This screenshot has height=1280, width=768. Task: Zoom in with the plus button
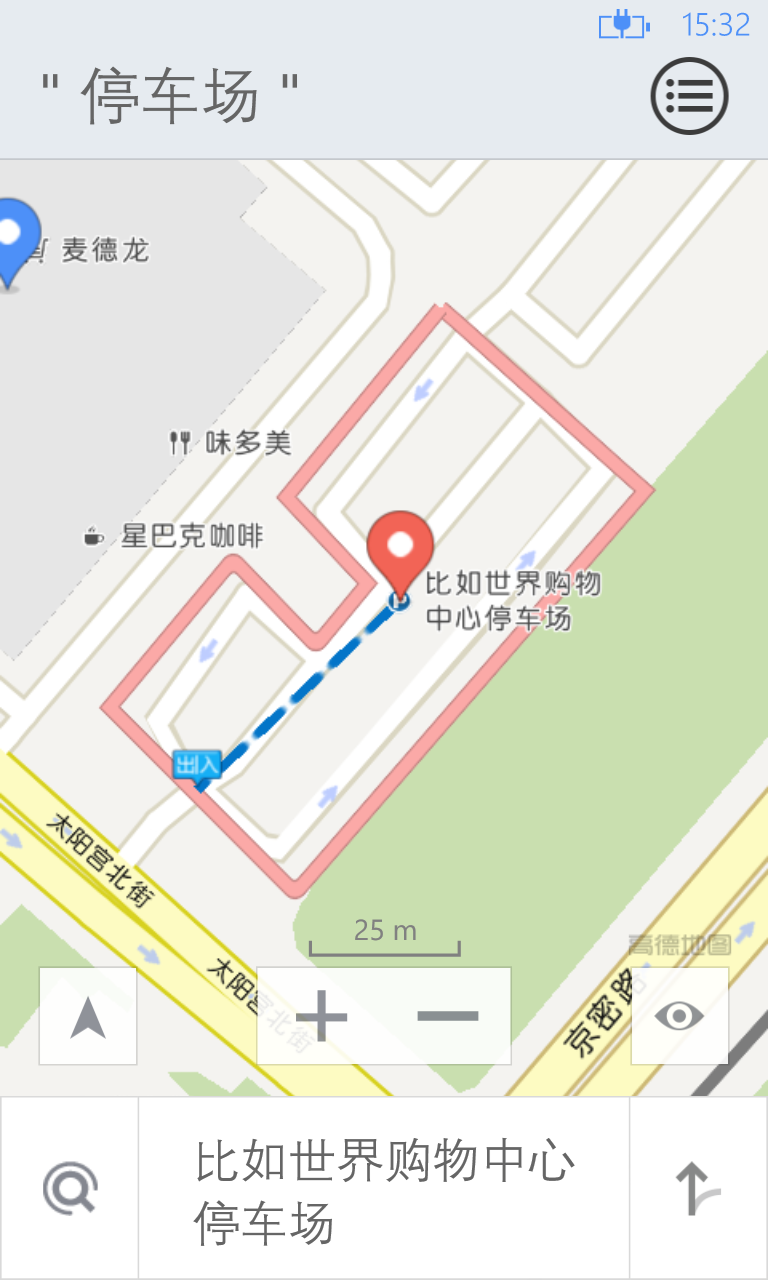(322, 1016)
